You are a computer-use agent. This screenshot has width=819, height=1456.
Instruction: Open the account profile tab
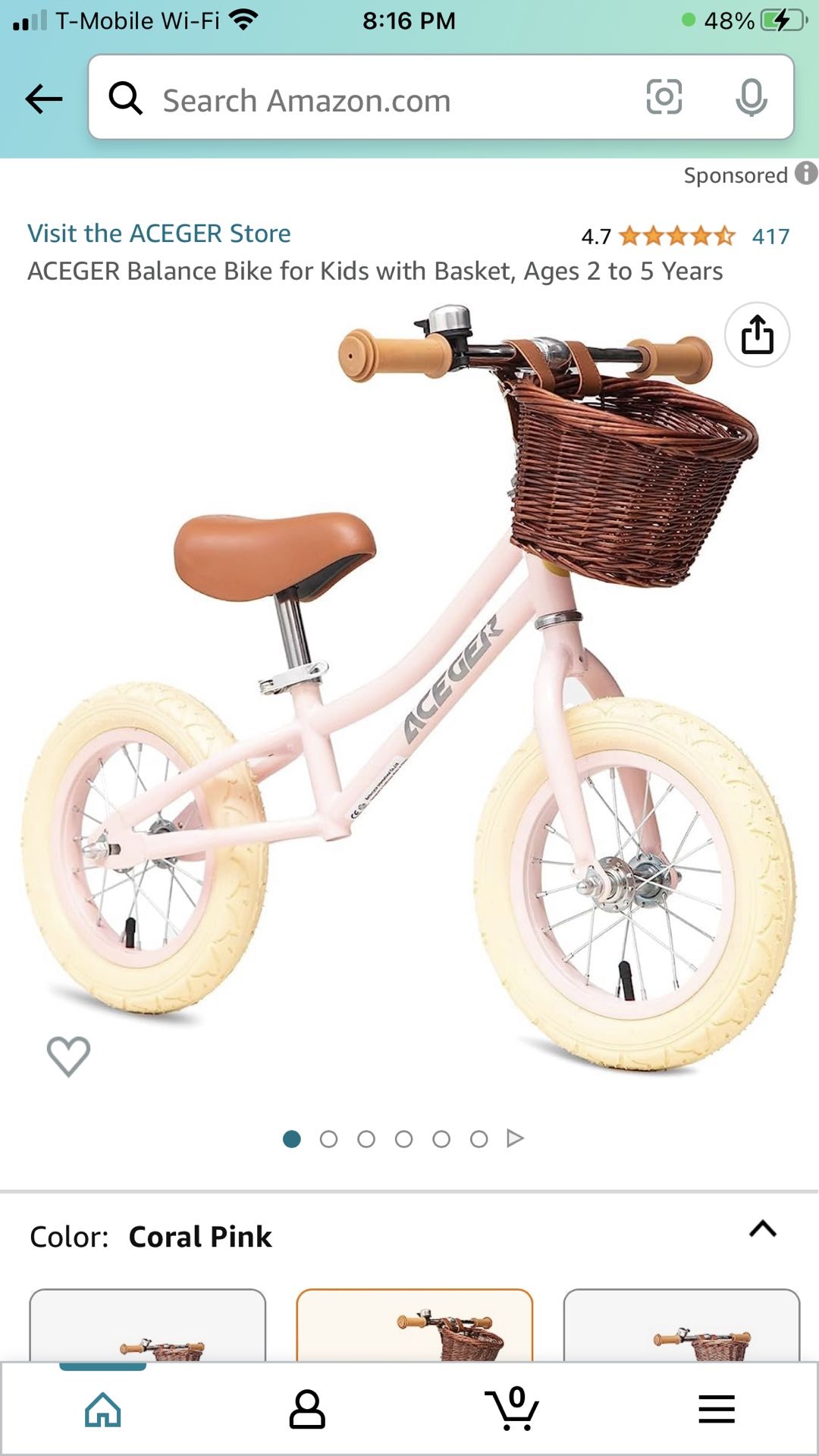(307, 1410)
